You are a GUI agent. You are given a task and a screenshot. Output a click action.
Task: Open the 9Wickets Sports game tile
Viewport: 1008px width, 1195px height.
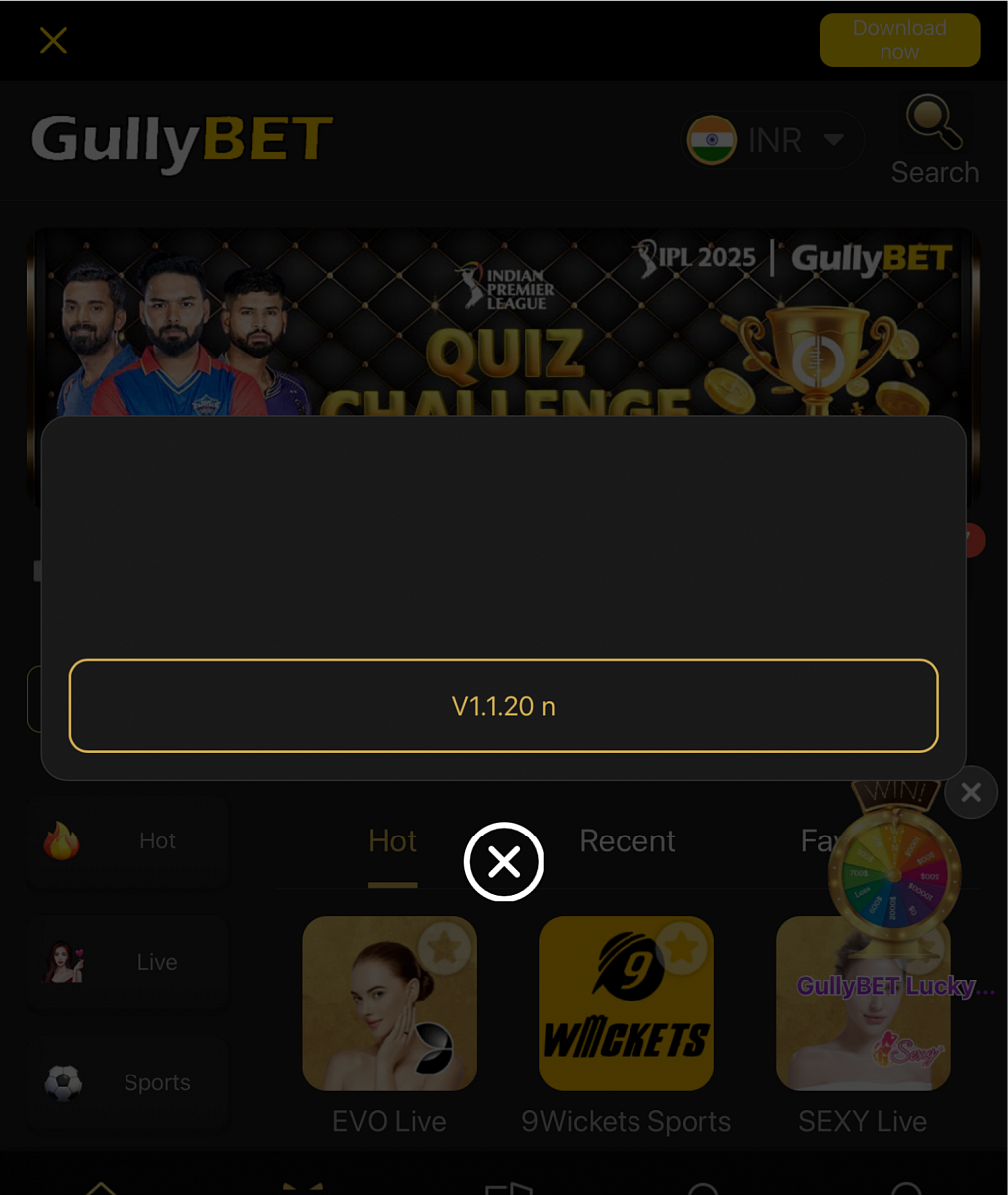(627, 1004)
